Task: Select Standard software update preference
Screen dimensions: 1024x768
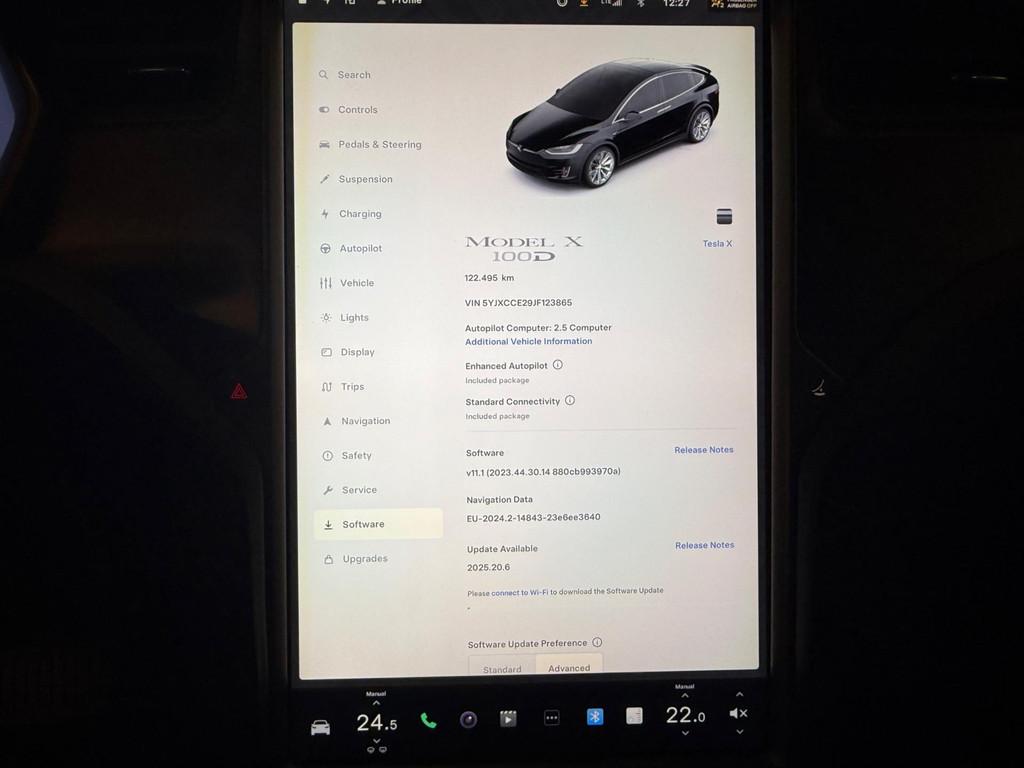Action: pyautogui.click(x=502, y=669)
